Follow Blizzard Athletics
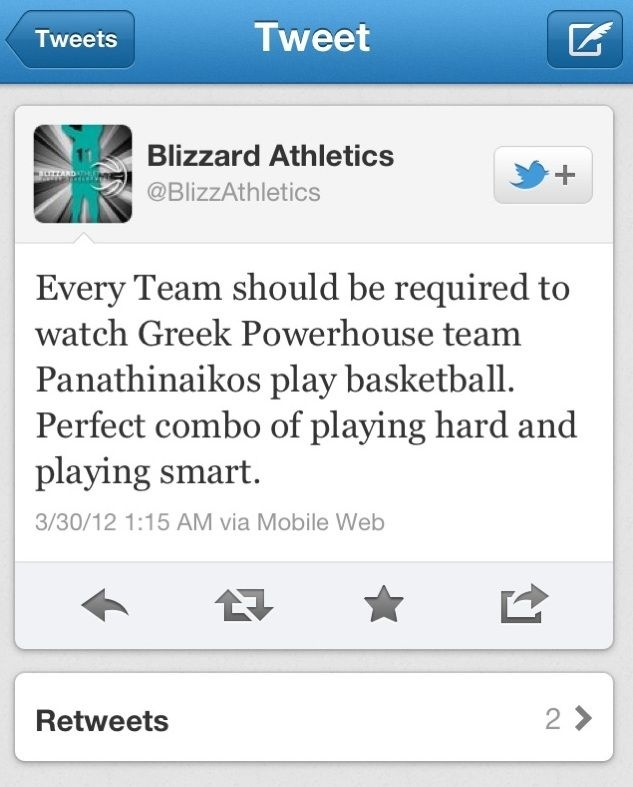The image size is (633, 787). [x=543, y=175]
